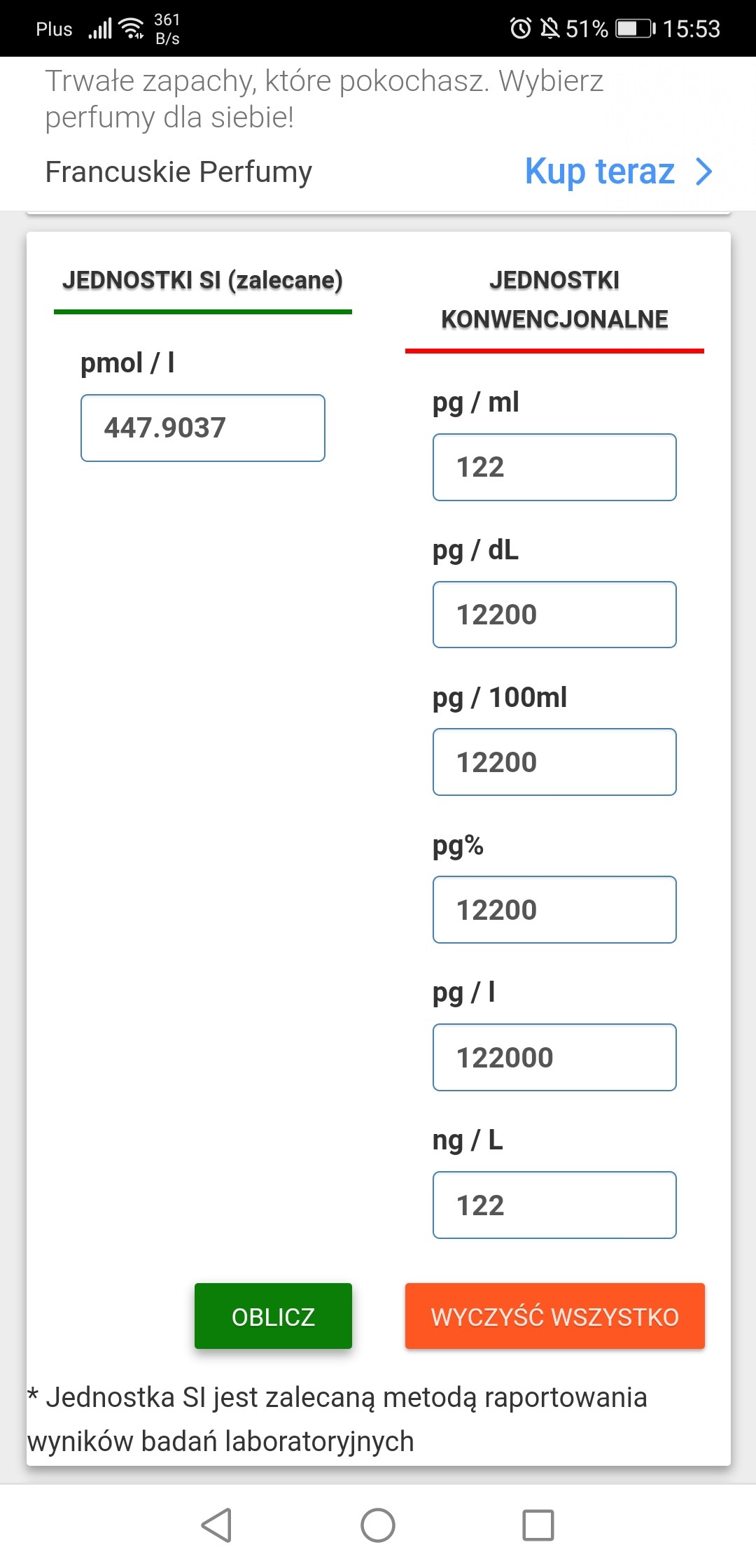
Task: Select the pg / dL input field
Action: coord(554,615)
